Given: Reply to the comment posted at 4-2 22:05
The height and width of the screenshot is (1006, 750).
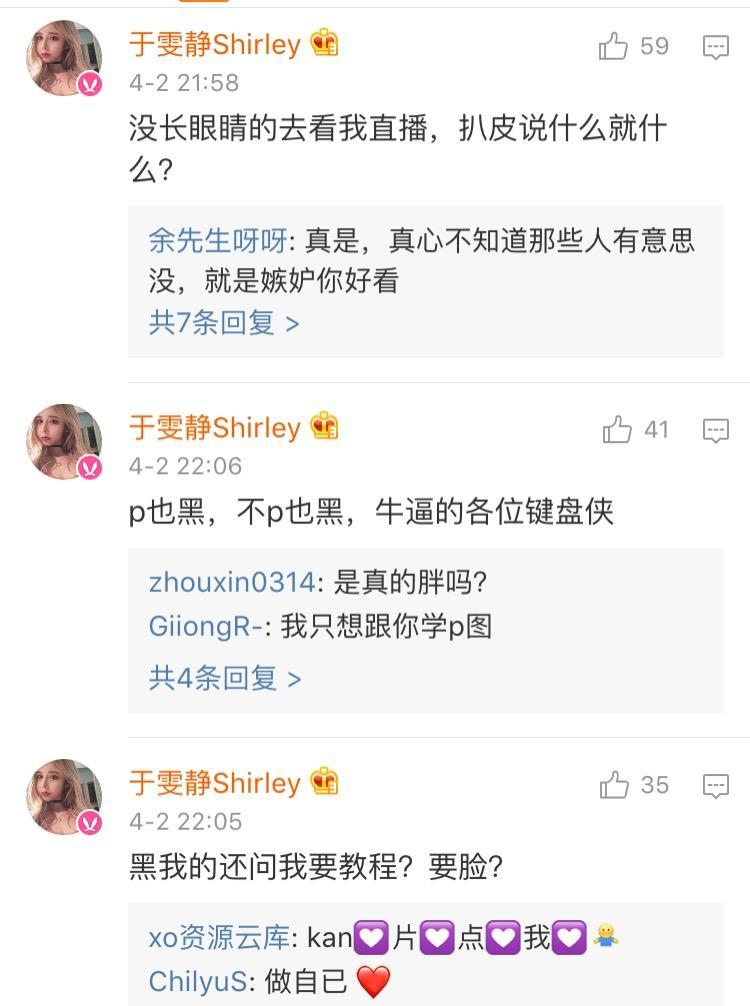Looking at the screenshot, I should [x=715, y=786].
